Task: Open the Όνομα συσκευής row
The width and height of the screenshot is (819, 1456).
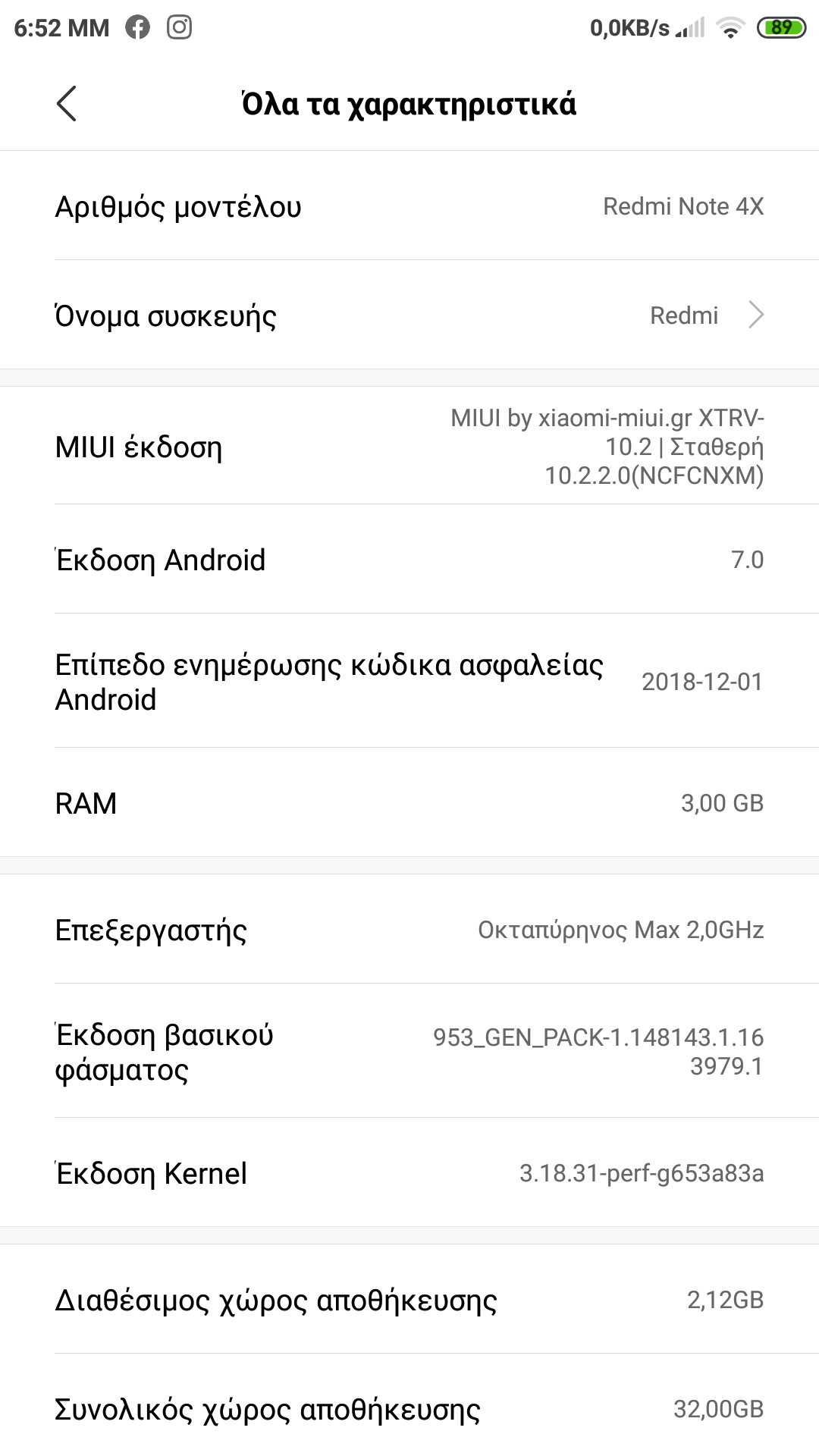Action: [x=409, y=315]
